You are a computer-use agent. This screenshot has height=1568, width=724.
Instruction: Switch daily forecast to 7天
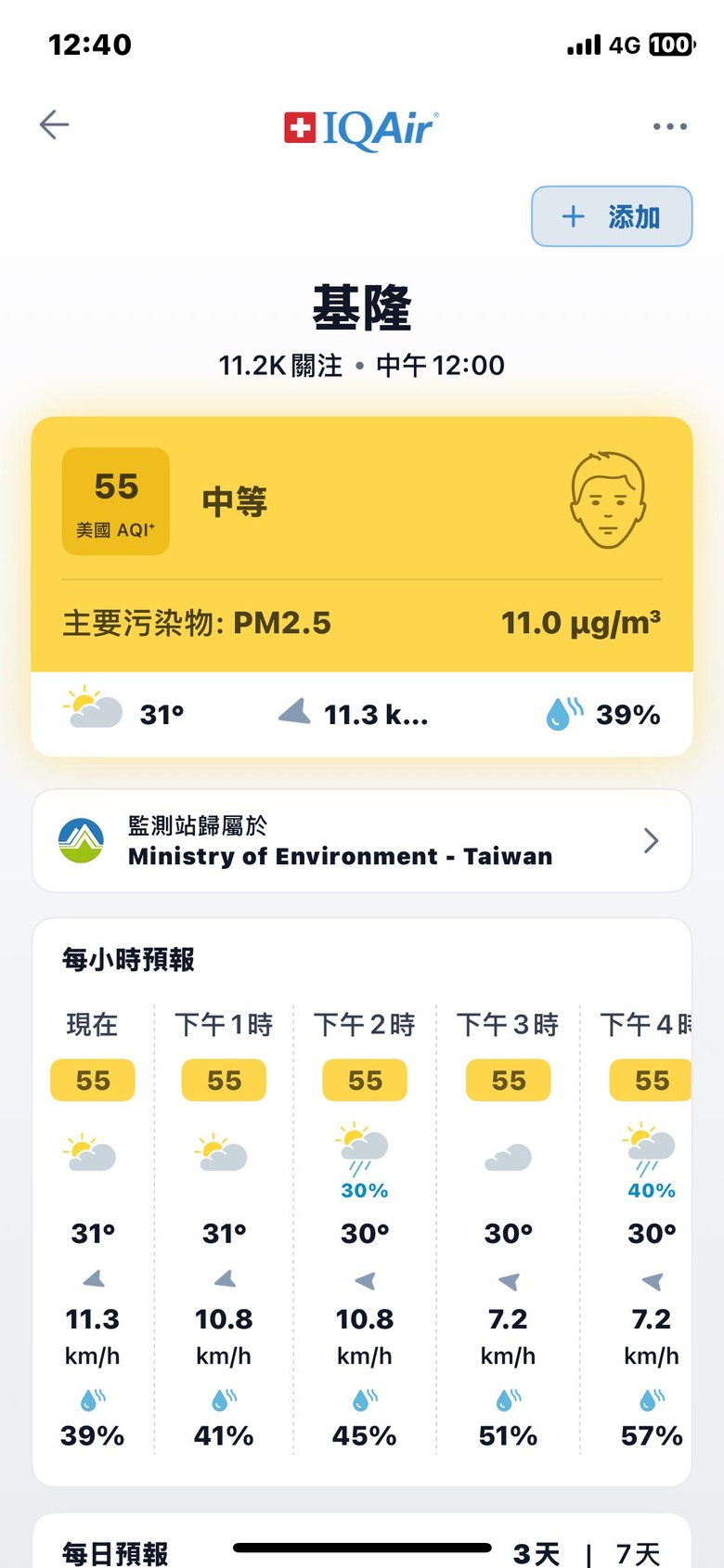(x=638, y=1553)
